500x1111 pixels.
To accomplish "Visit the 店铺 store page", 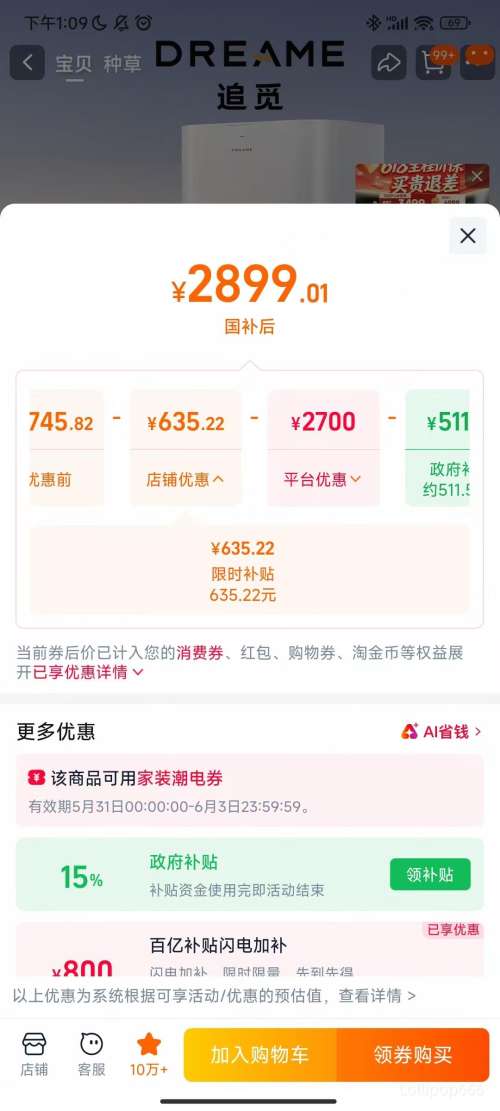I will (x=34, y=1054).
